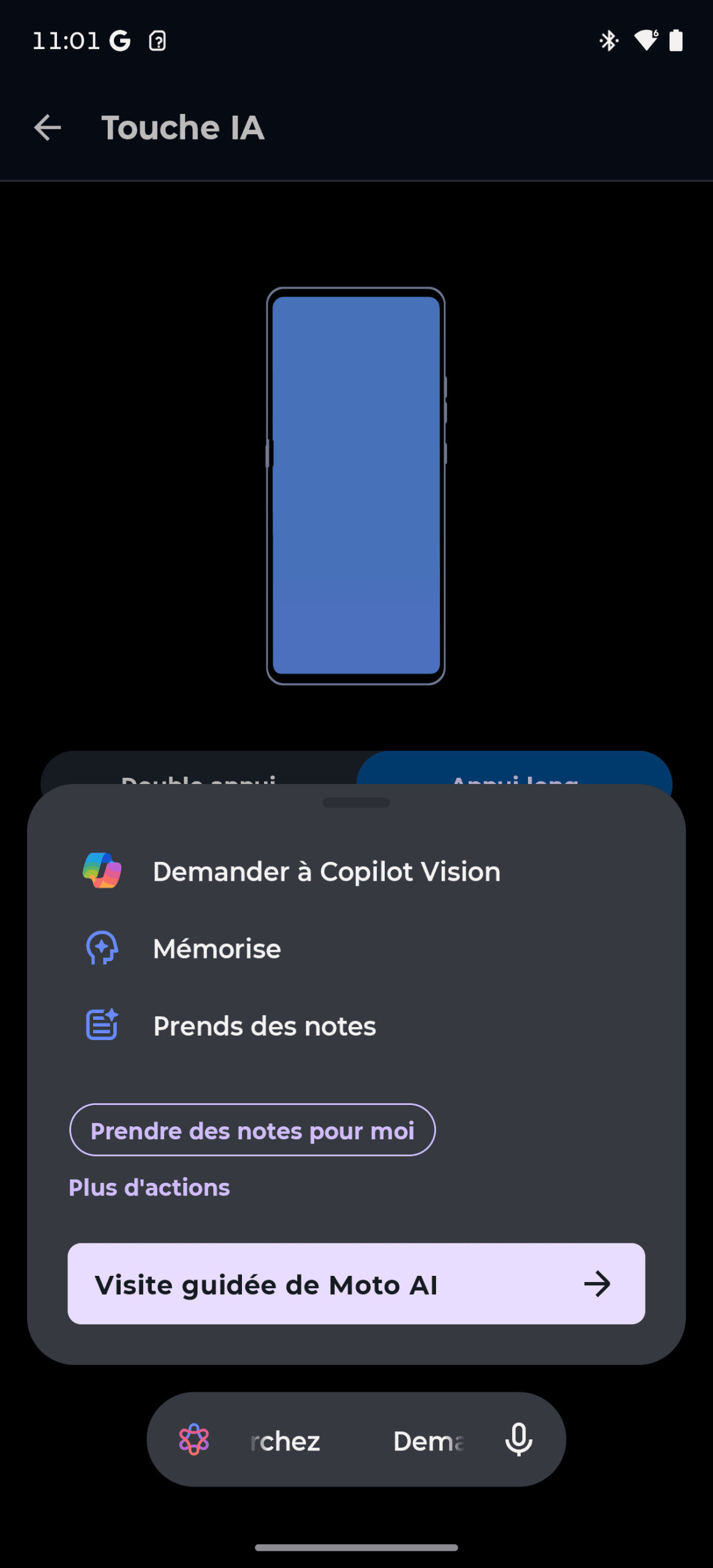This screenshot has width=713, height=1568.
Task: Activate the microphone for voice input
Action: pyautogui.click(x=518, y=1440)
